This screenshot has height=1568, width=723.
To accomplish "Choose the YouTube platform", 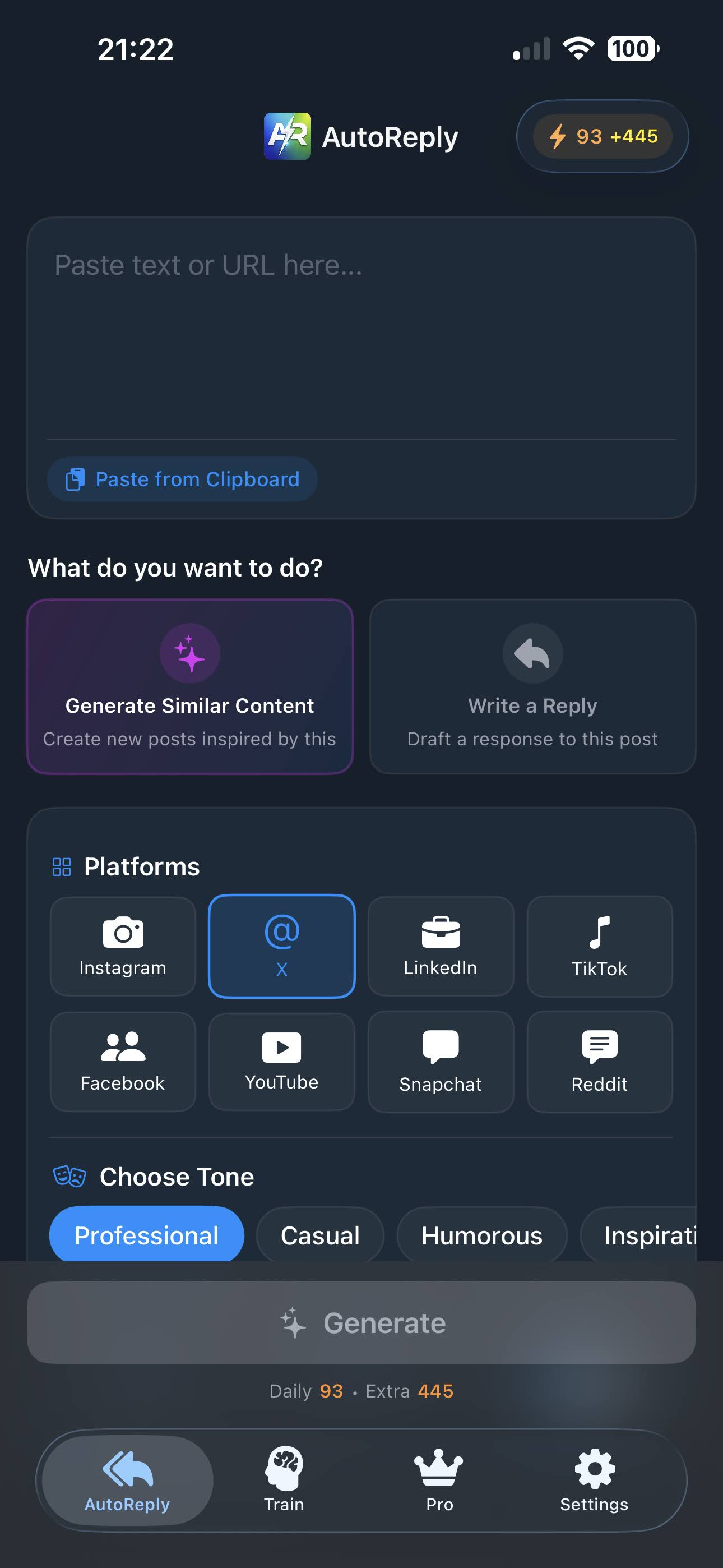I will coord(282,1062).
